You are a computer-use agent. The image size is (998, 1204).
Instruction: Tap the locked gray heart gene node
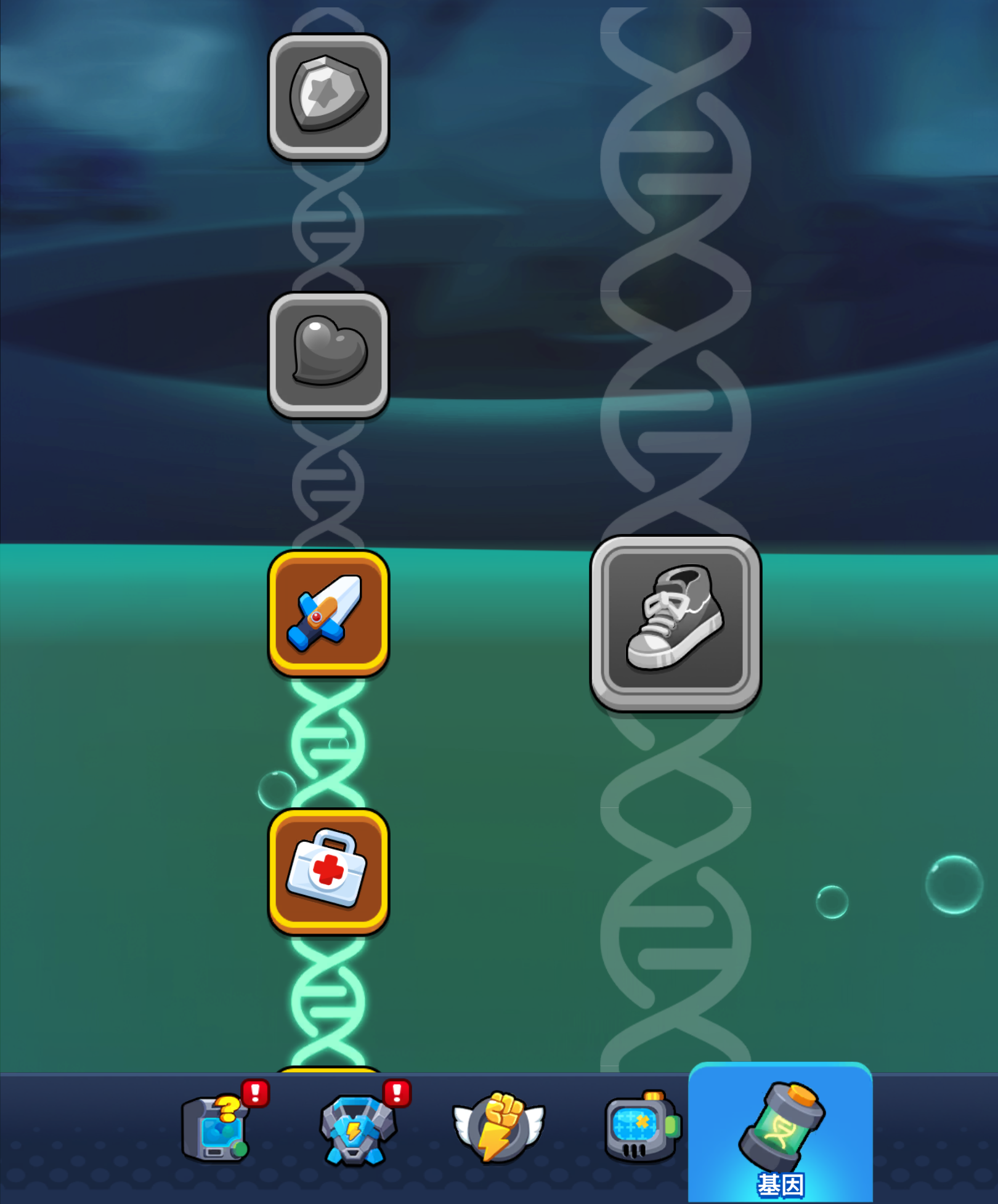click(x=328, y=355)
